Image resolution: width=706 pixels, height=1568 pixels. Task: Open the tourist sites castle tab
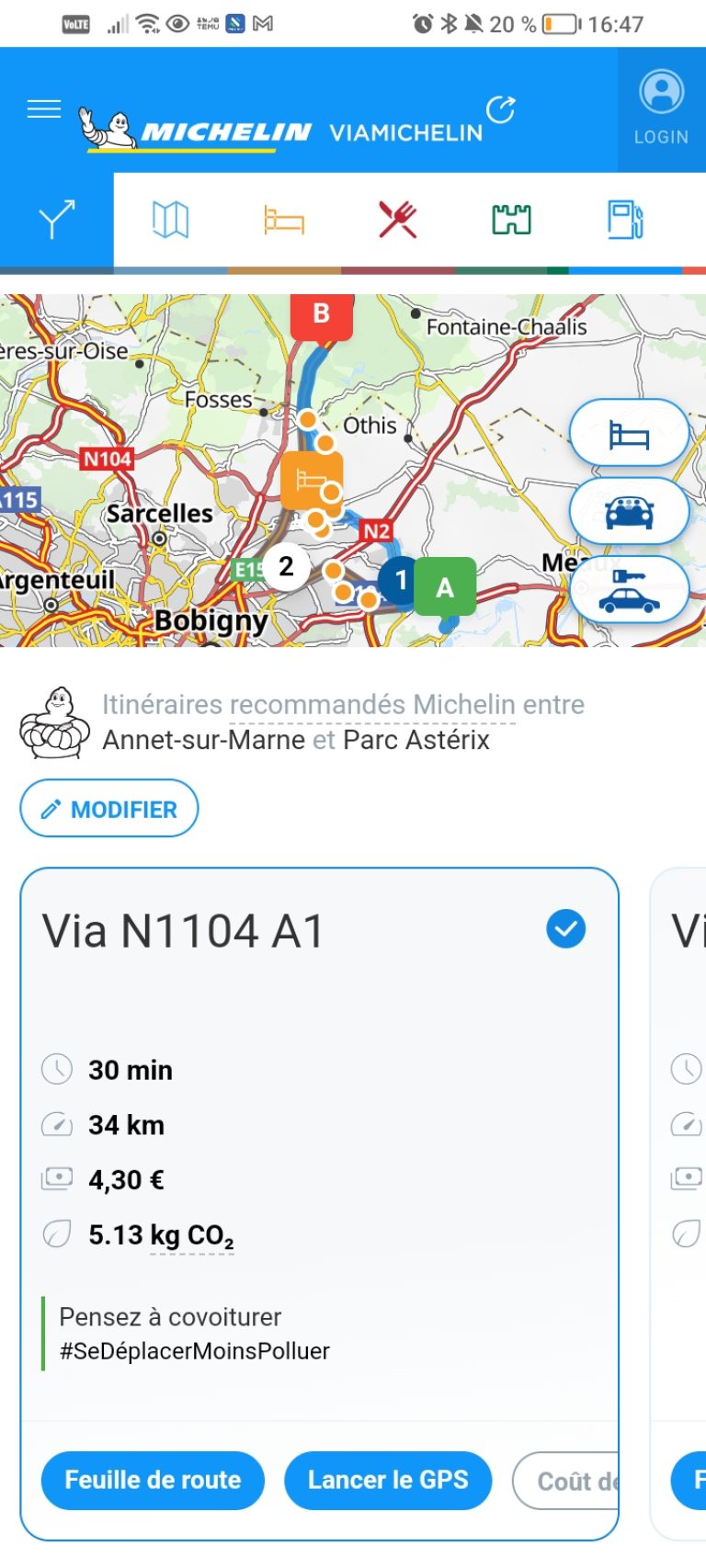[x=511, y=221]
